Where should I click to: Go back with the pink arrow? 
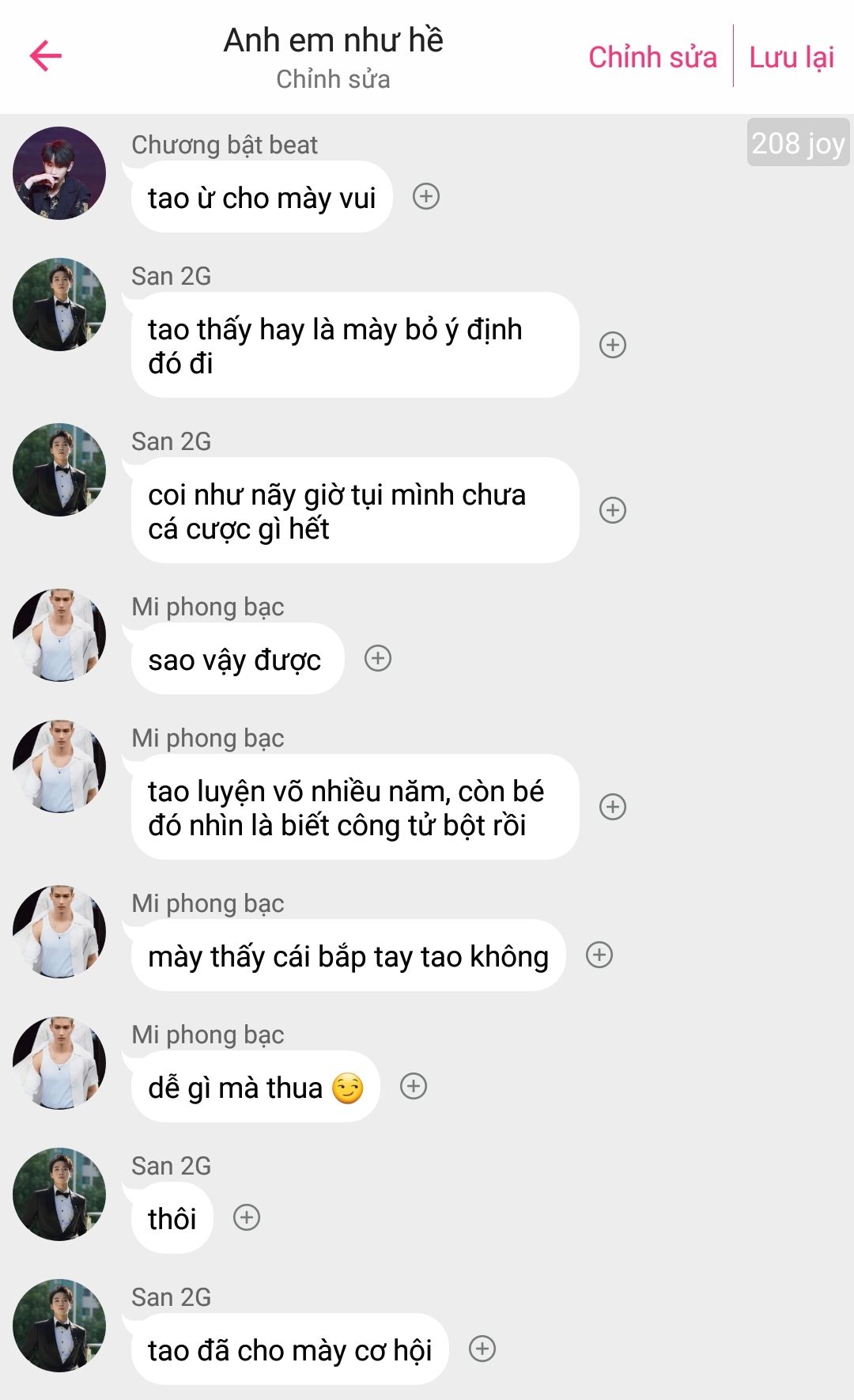point(46,55)
